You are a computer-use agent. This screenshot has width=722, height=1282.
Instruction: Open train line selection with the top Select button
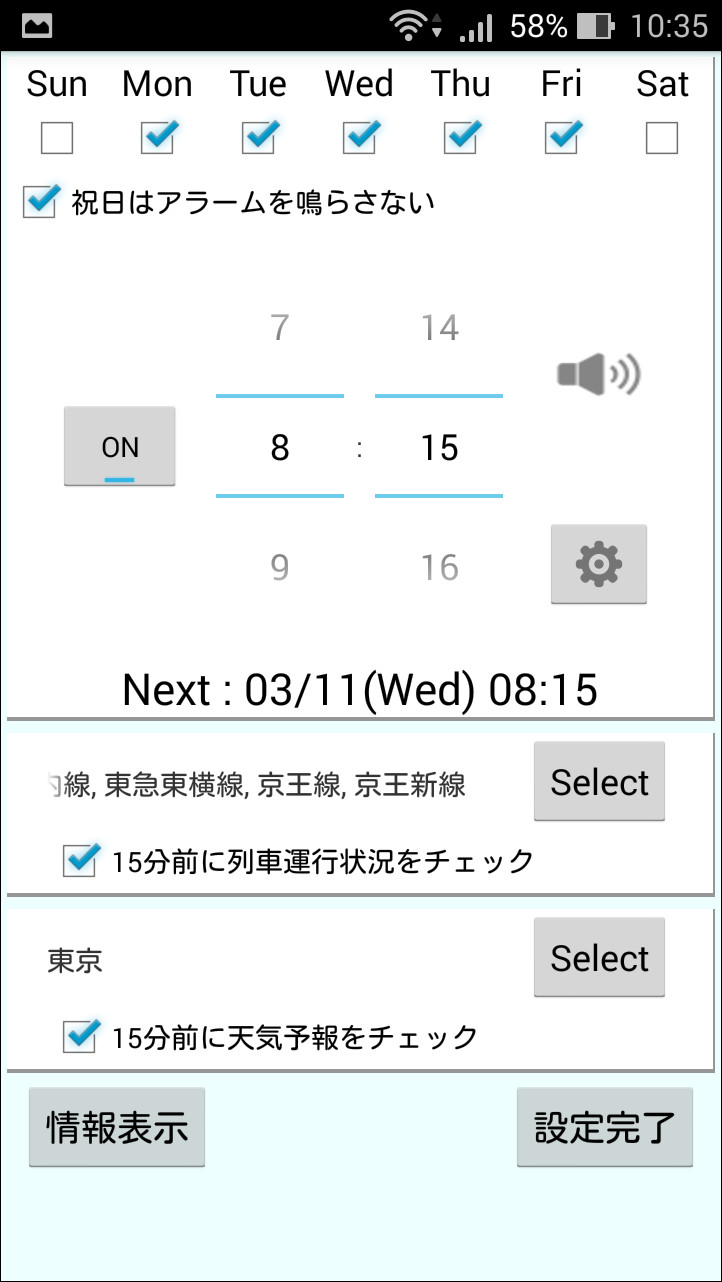[x=598, y=781]
